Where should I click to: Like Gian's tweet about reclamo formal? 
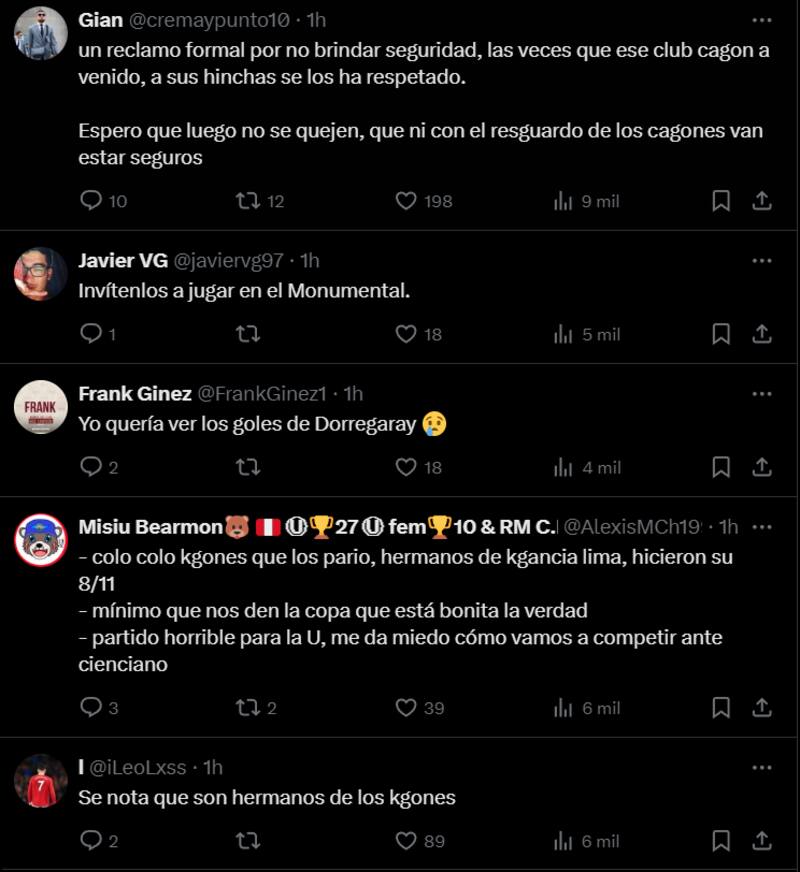pos(405,201)
